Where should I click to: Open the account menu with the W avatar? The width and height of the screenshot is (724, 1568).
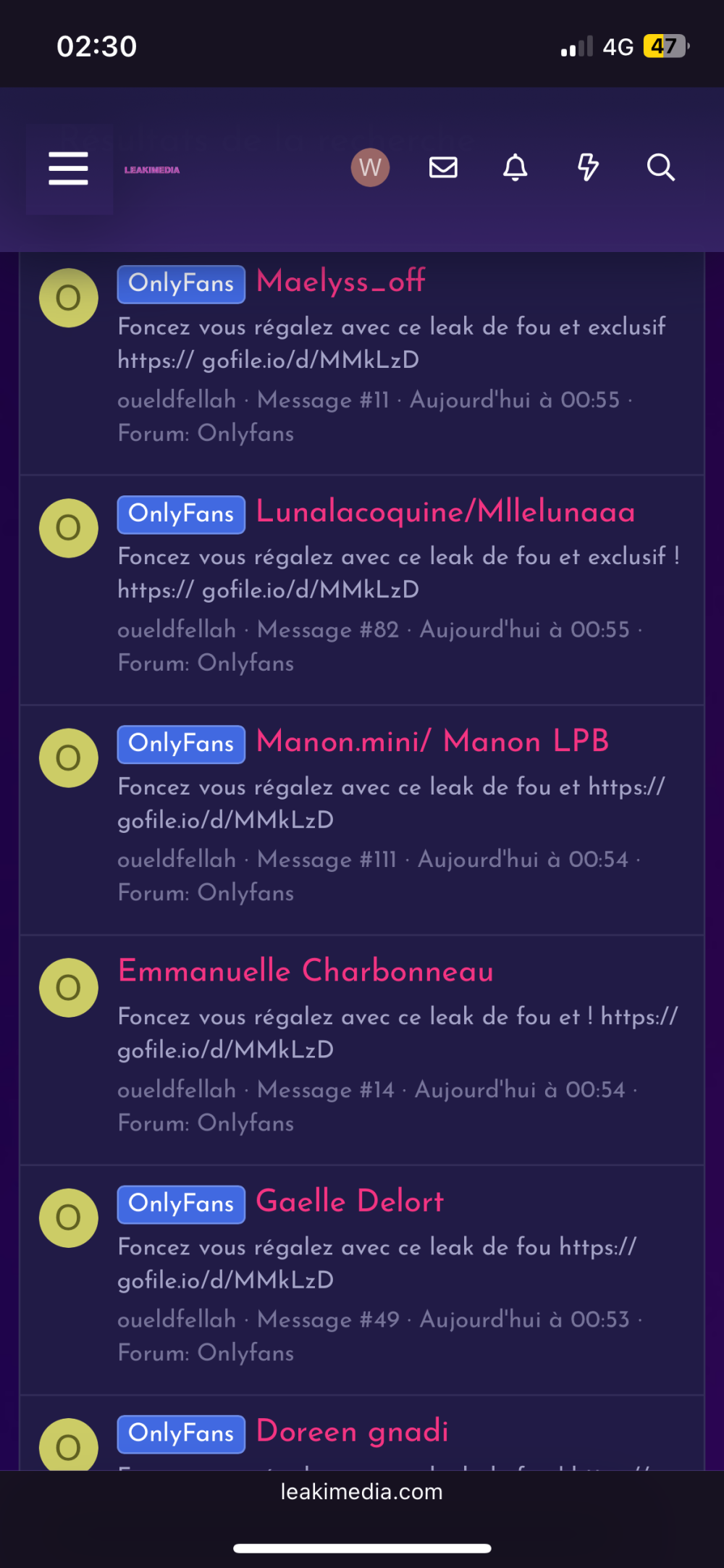pyautogui.click(x=370, y=167)
